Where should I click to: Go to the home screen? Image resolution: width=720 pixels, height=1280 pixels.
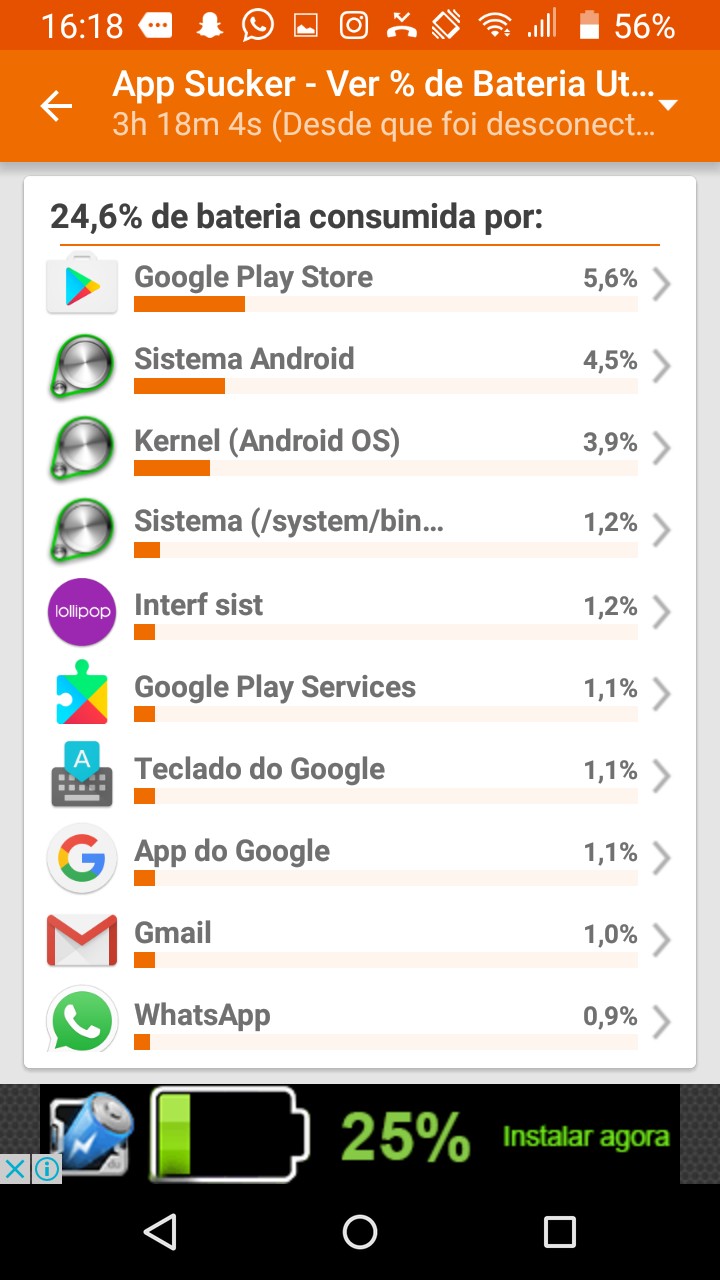click(360, 1232)
